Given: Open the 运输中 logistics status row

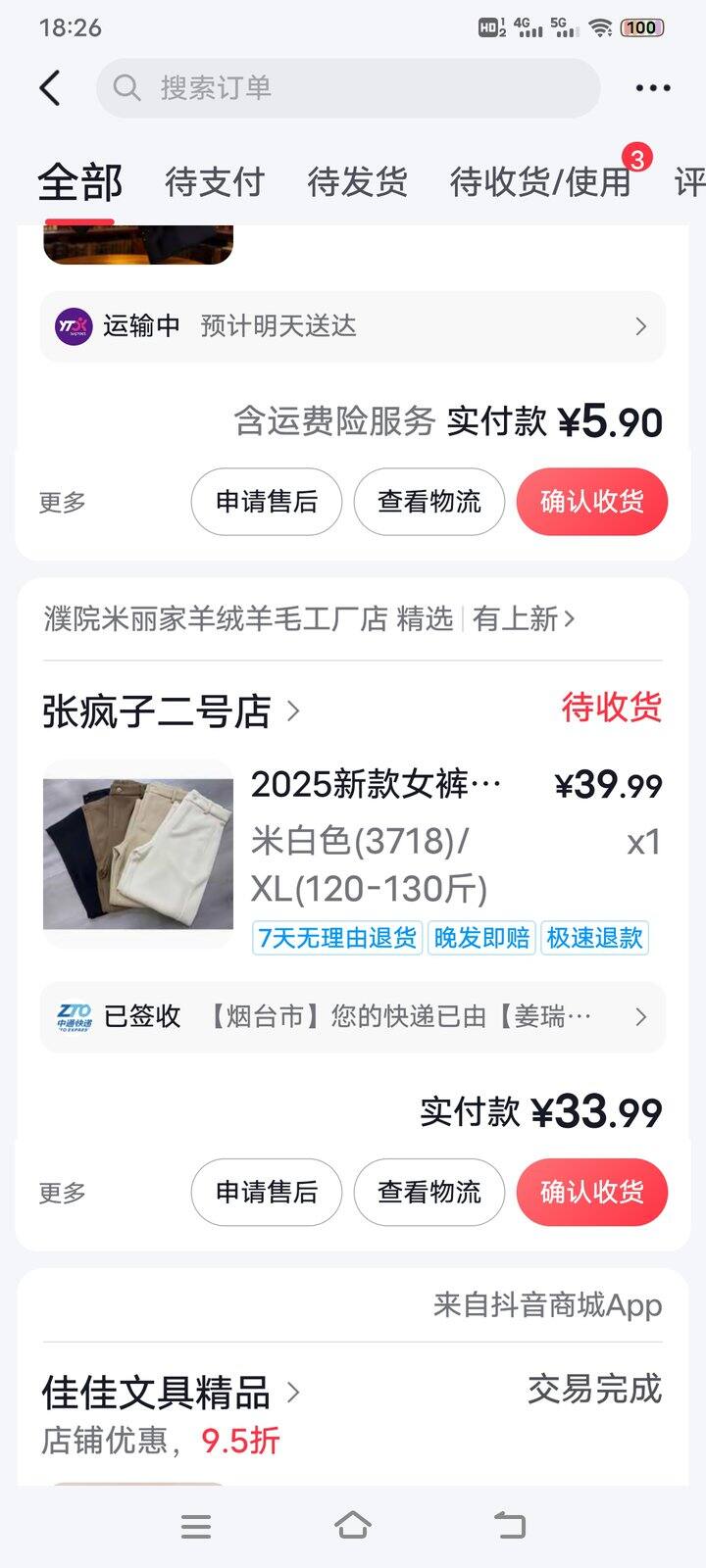Looking at the screenshot, I should [x=353, y=326].
